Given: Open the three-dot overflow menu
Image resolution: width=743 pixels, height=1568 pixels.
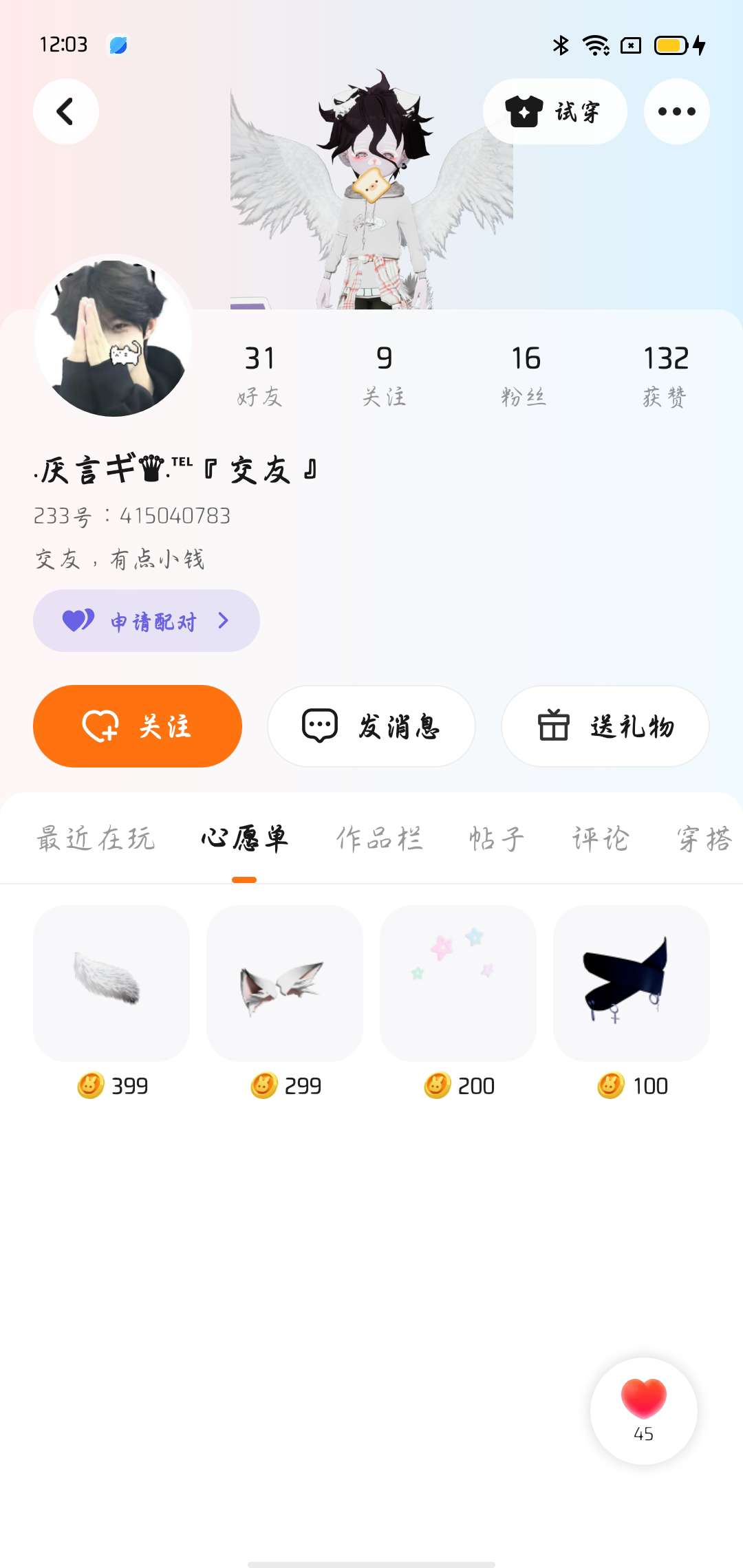Looking at the screenshot, I should click(x=676, y=111).
